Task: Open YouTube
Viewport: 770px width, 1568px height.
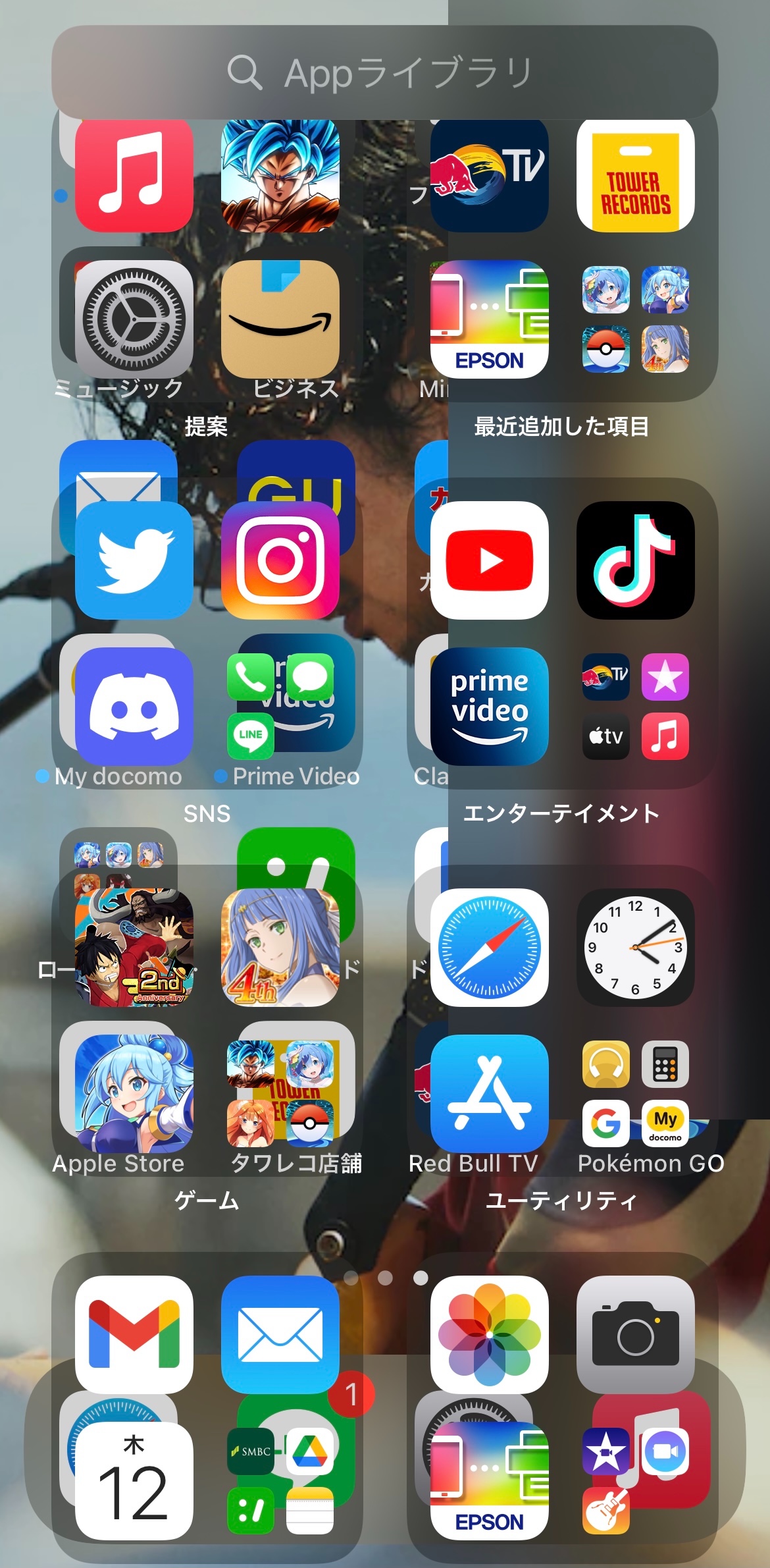Action: (489, 560)
